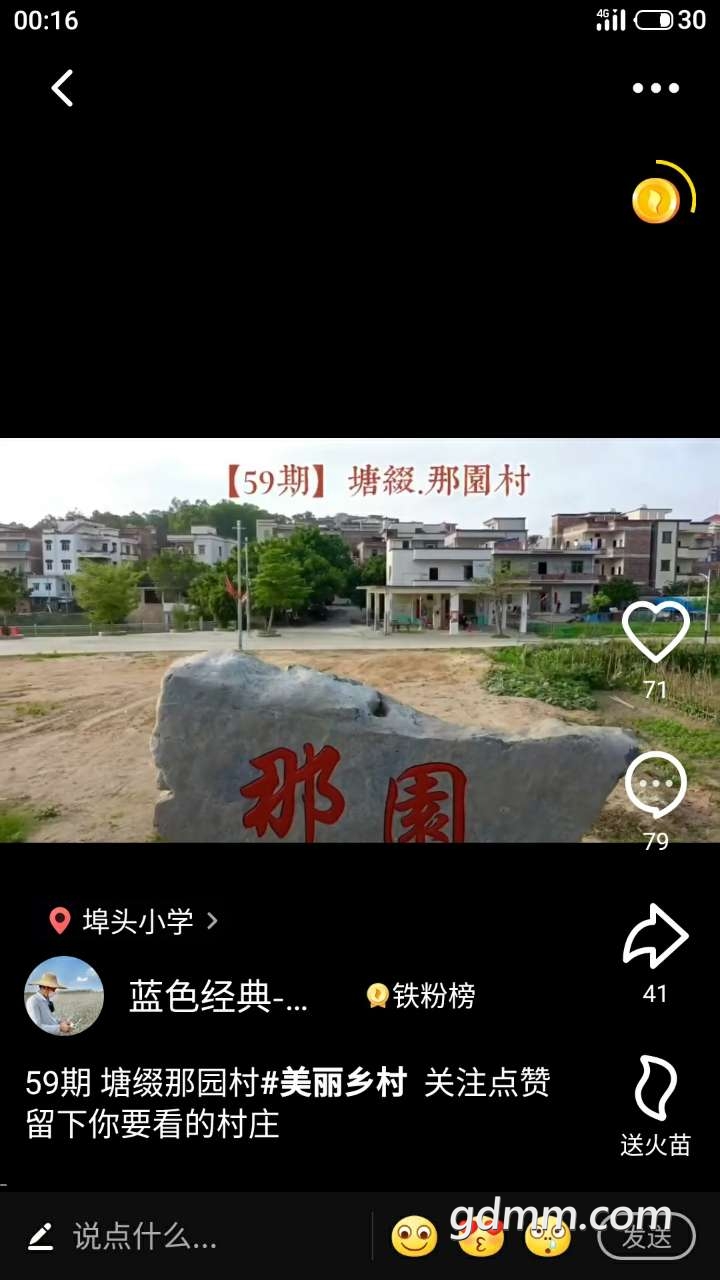
Task: Insert the first smiling emoji
Action: click(414, 1237)
